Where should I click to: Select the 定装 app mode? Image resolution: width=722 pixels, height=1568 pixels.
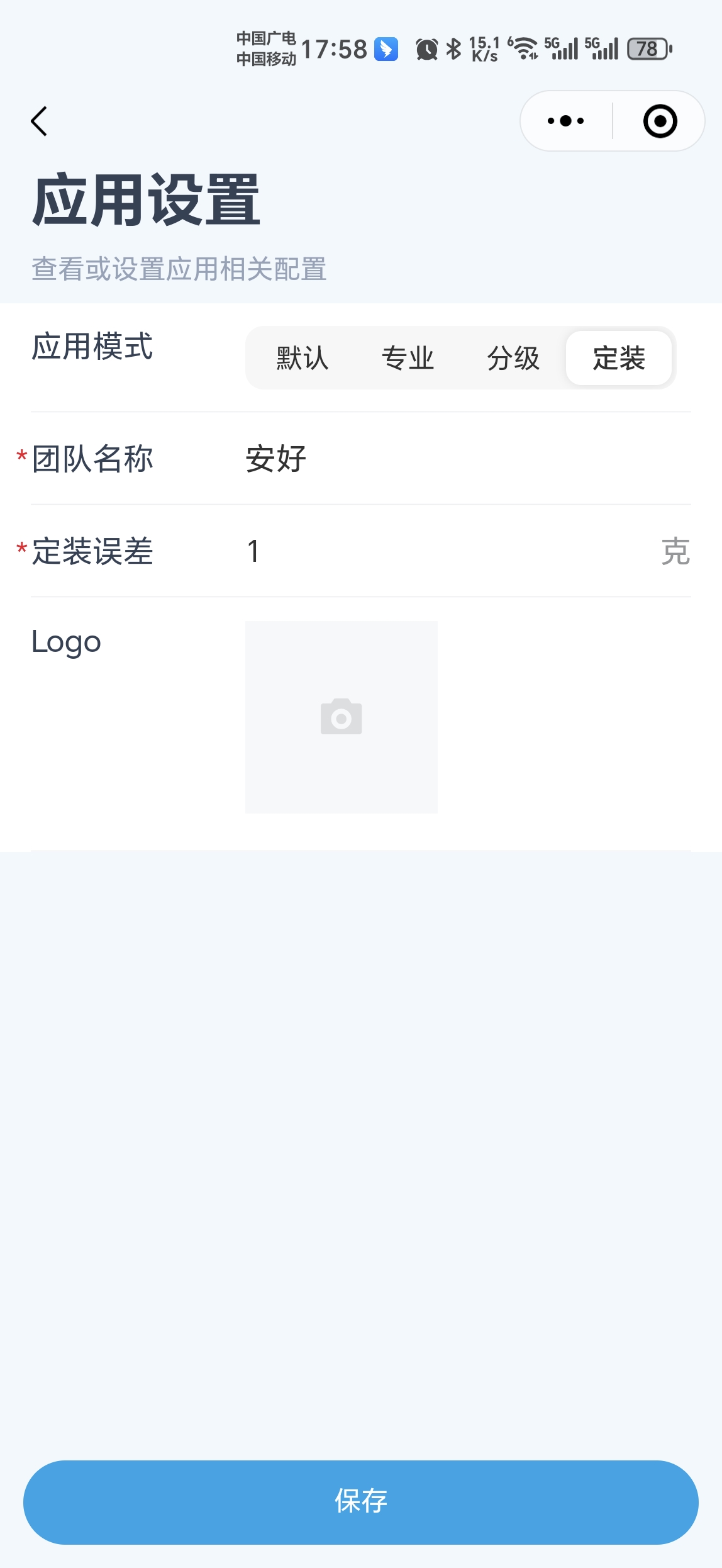(x=619, y=358)
